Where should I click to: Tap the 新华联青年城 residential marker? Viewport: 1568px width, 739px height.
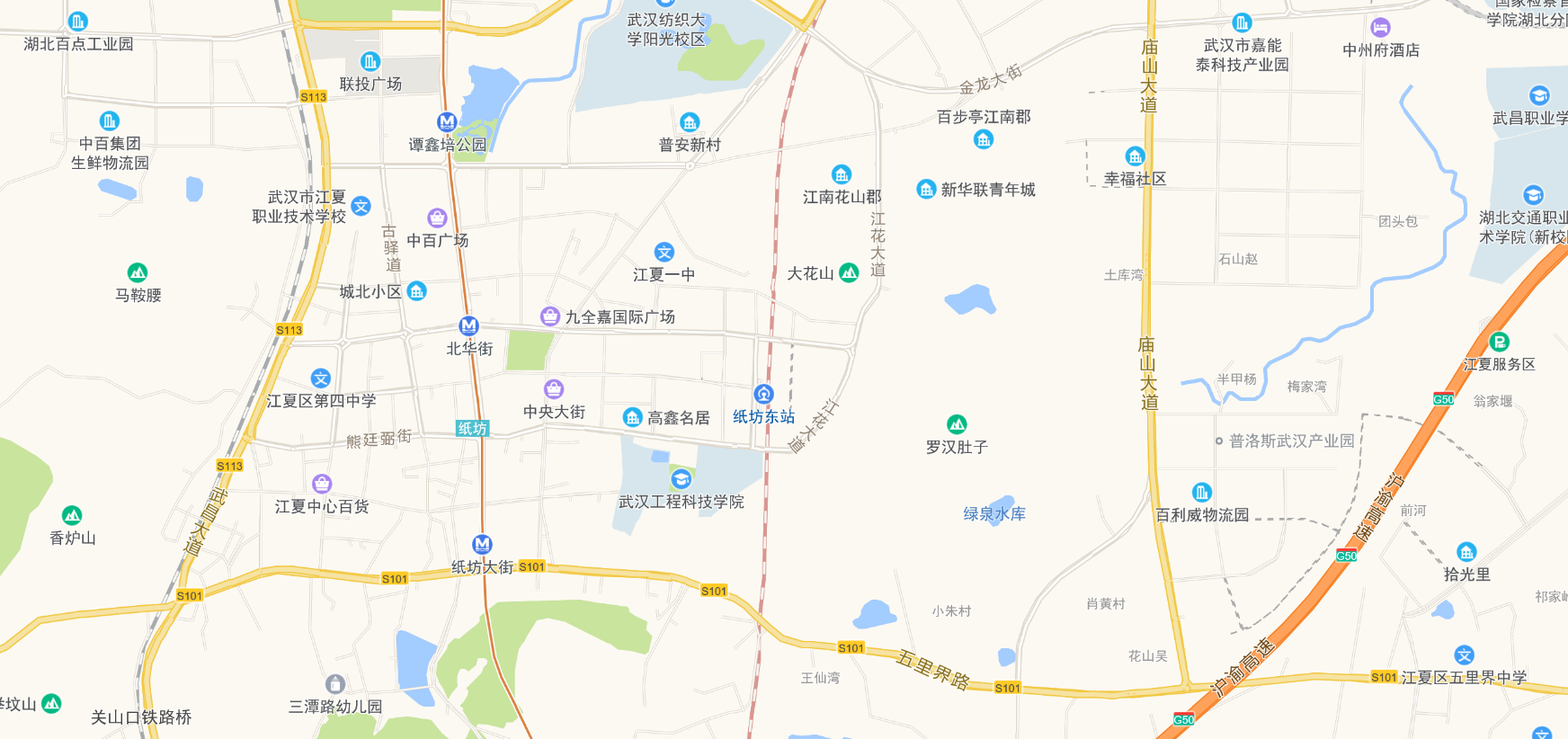[926, 189]
